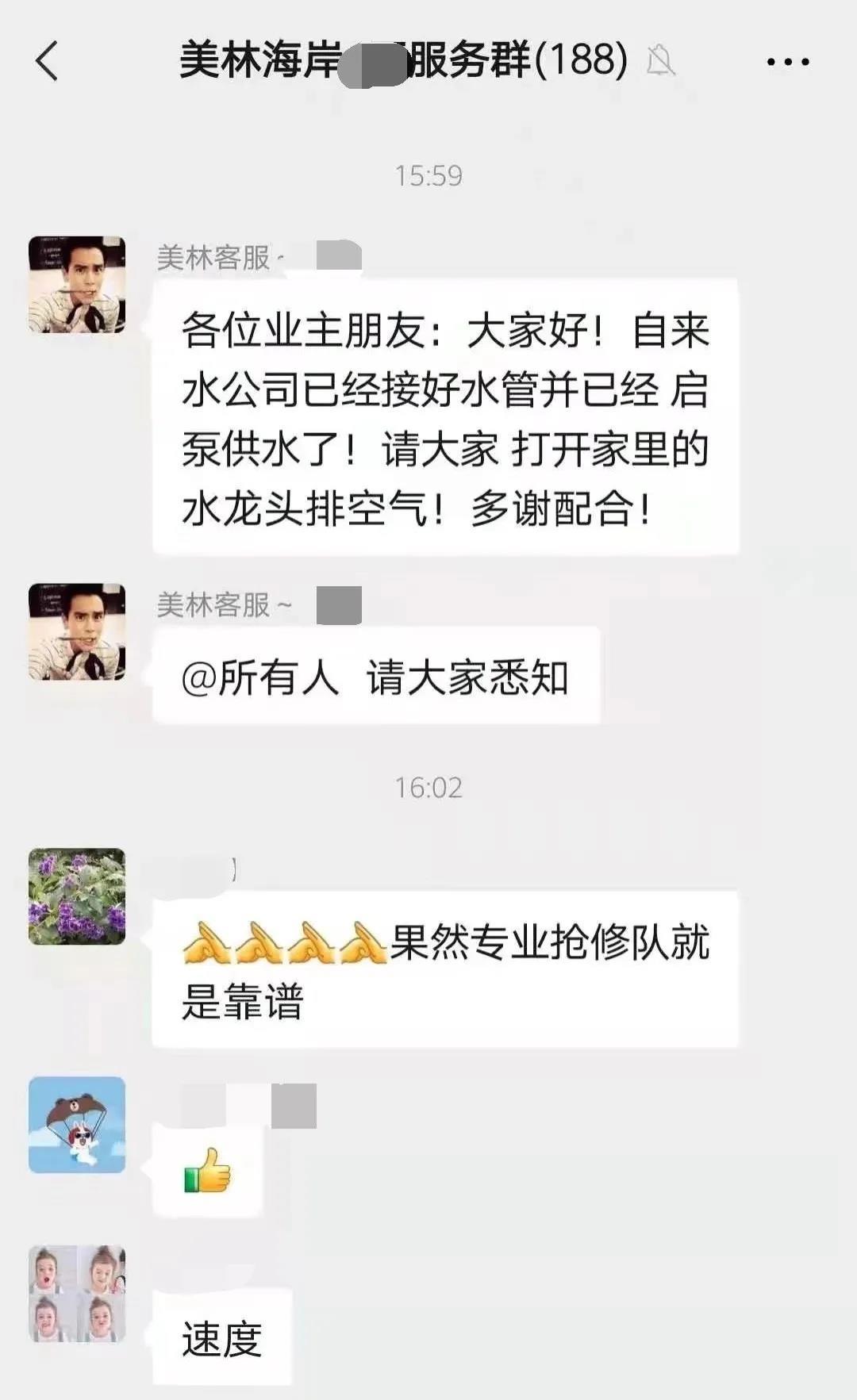The height and width of the screenshot is (1400, 857).
Task: View profile of purple flower avatar
Action: tap(77, 896)
